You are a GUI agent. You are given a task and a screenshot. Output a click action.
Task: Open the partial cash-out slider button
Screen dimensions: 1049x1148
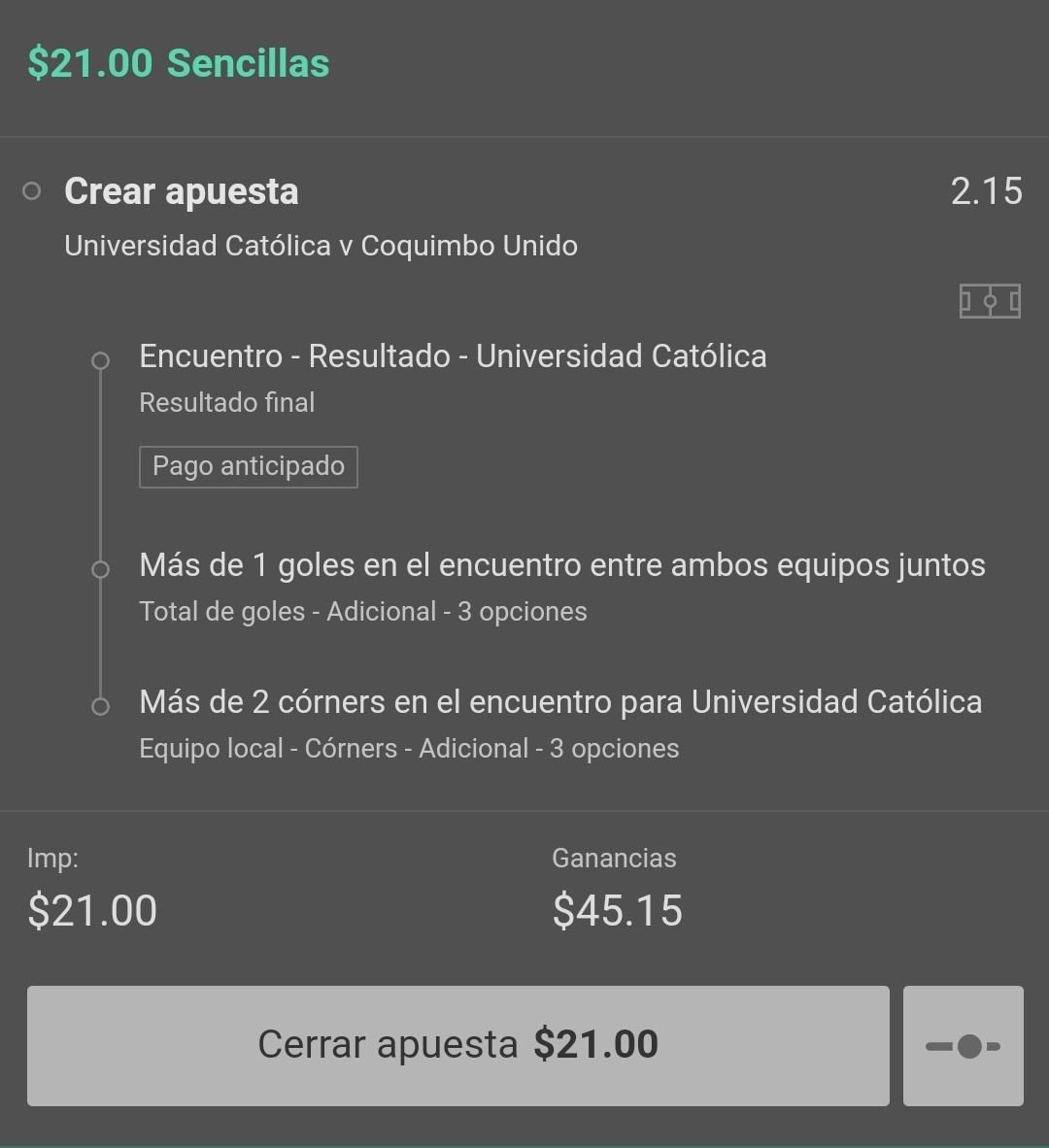pos(964,1045)
